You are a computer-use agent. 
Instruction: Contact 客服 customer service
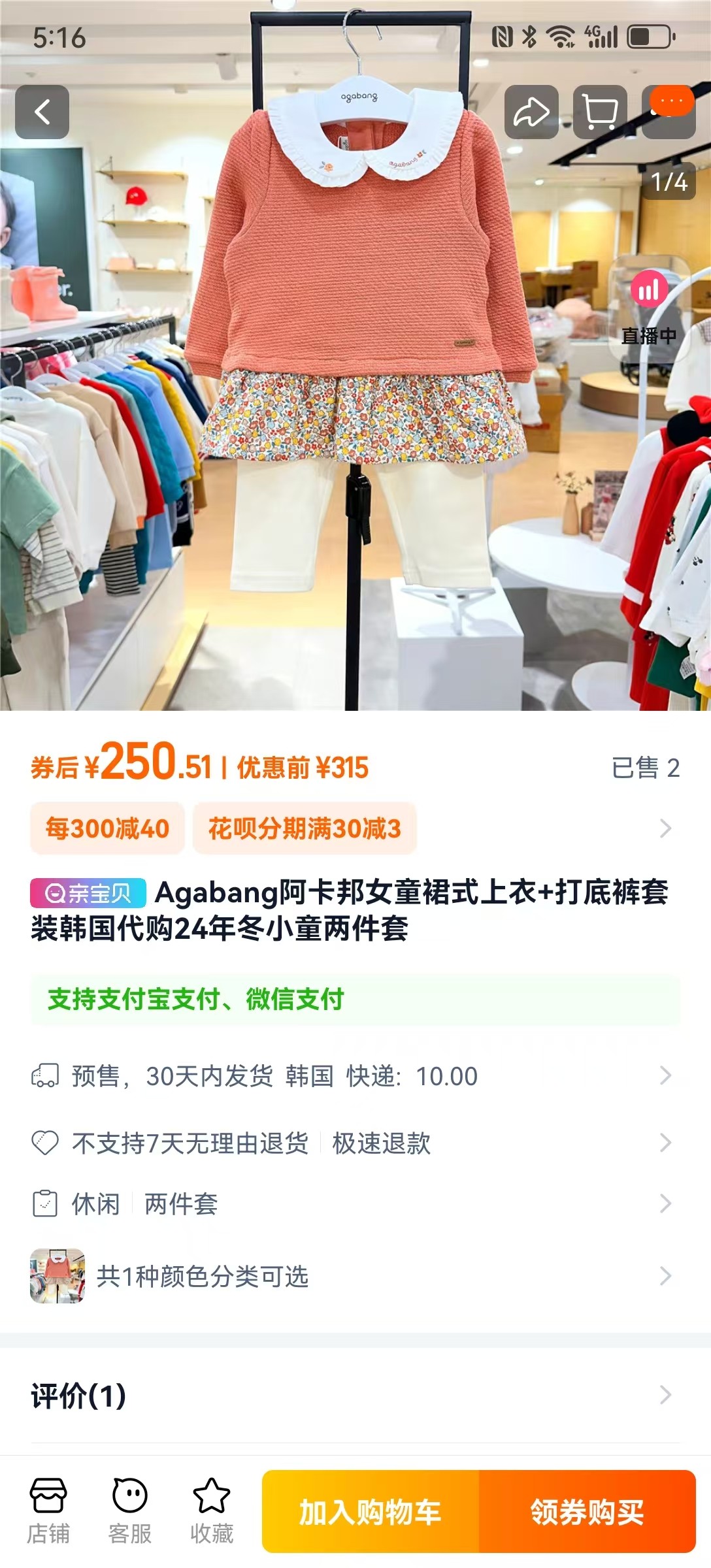click(130, 1512)
